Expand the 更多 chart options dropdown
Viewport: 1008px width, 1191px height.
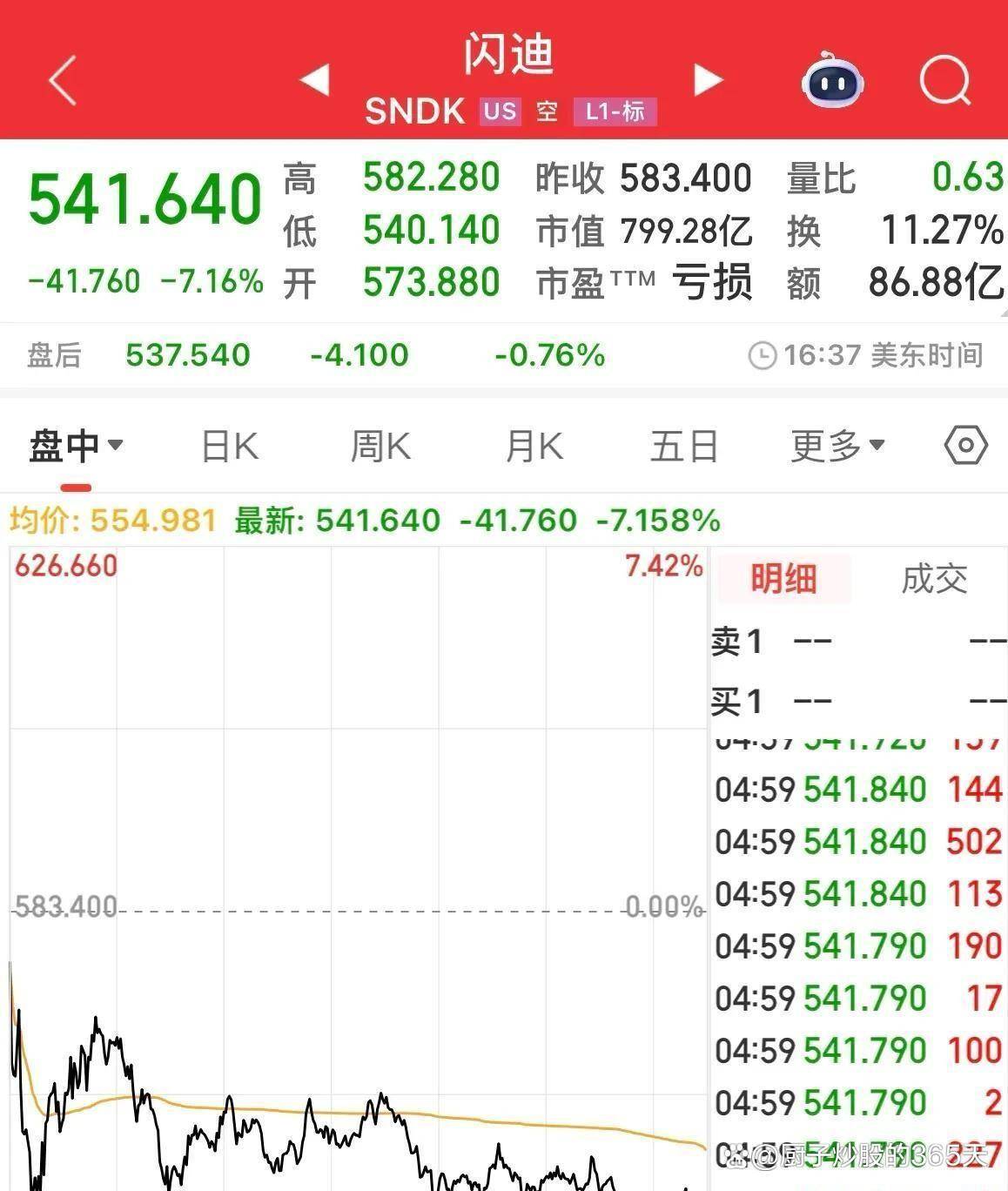point(837,447)
